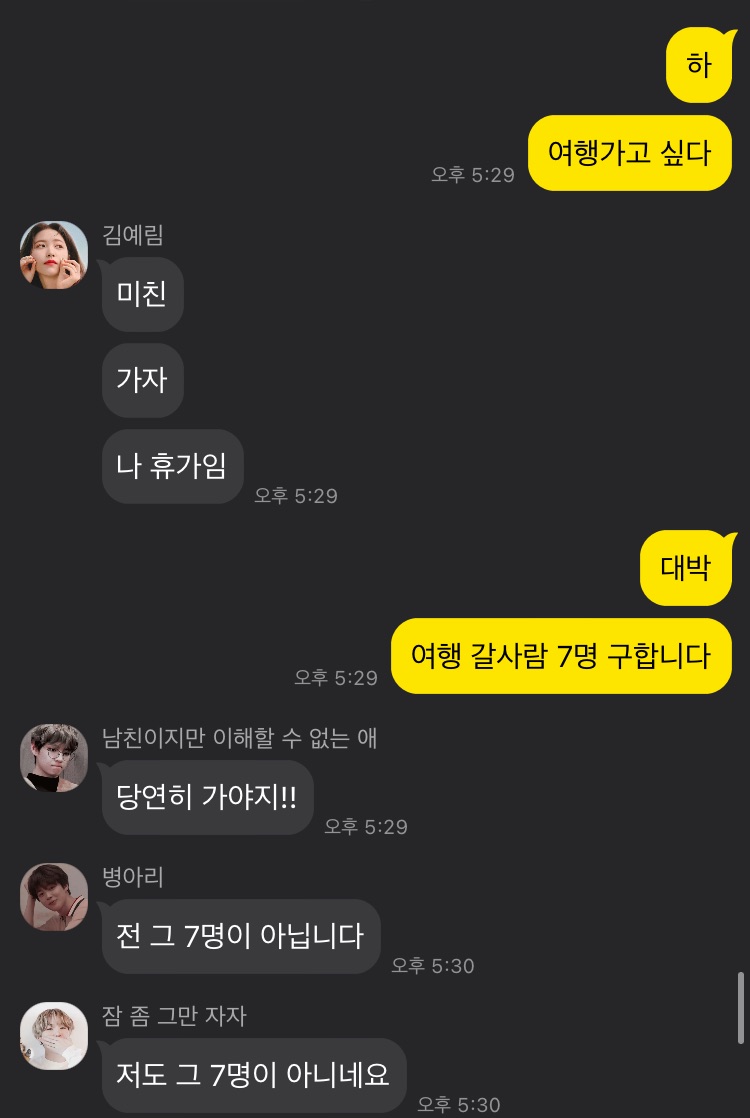Tap the 저도 그 7명이 아니네요 bubble
750x1118 pixels.
[x=253, y=1076]
